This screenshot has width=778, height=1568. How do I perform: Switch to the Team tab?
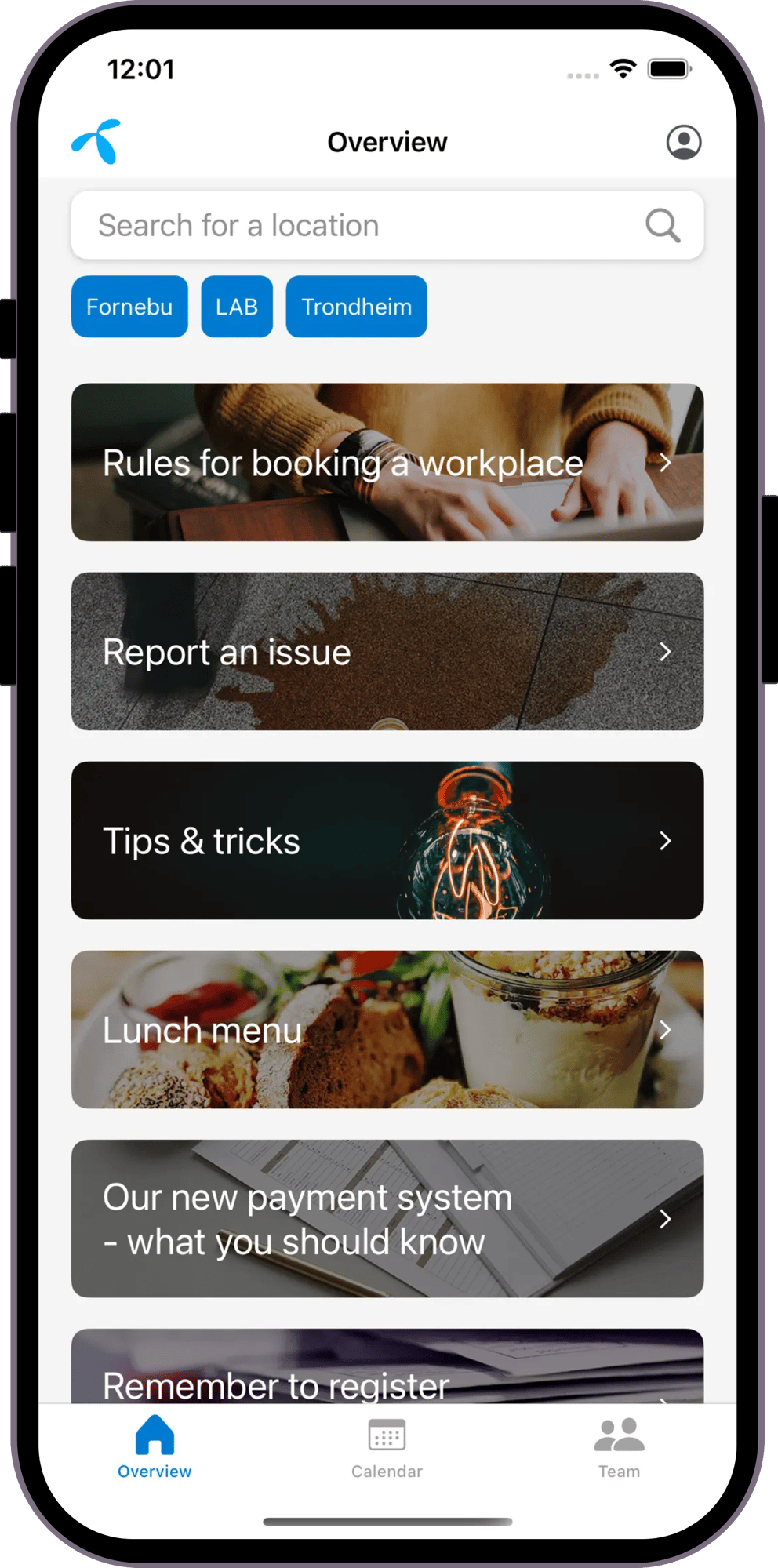tap(619, 1447)
